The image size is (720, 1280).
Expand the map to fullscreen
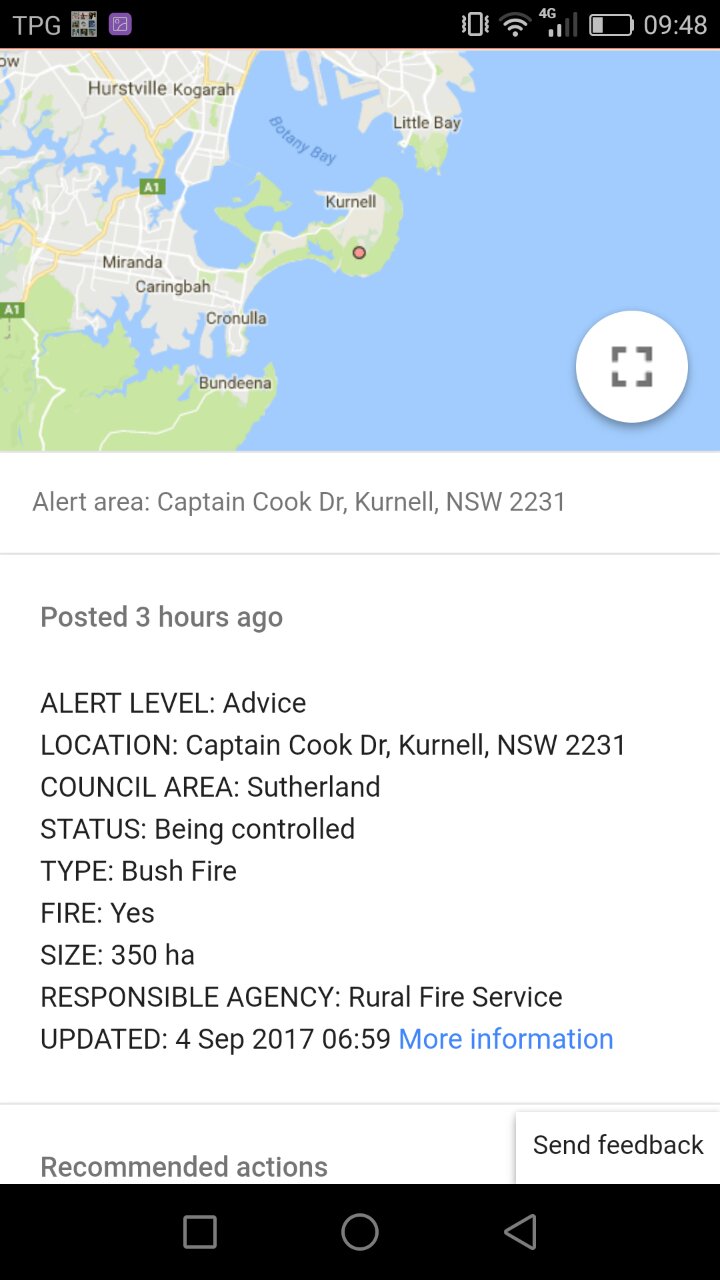[x=631, y=367]
